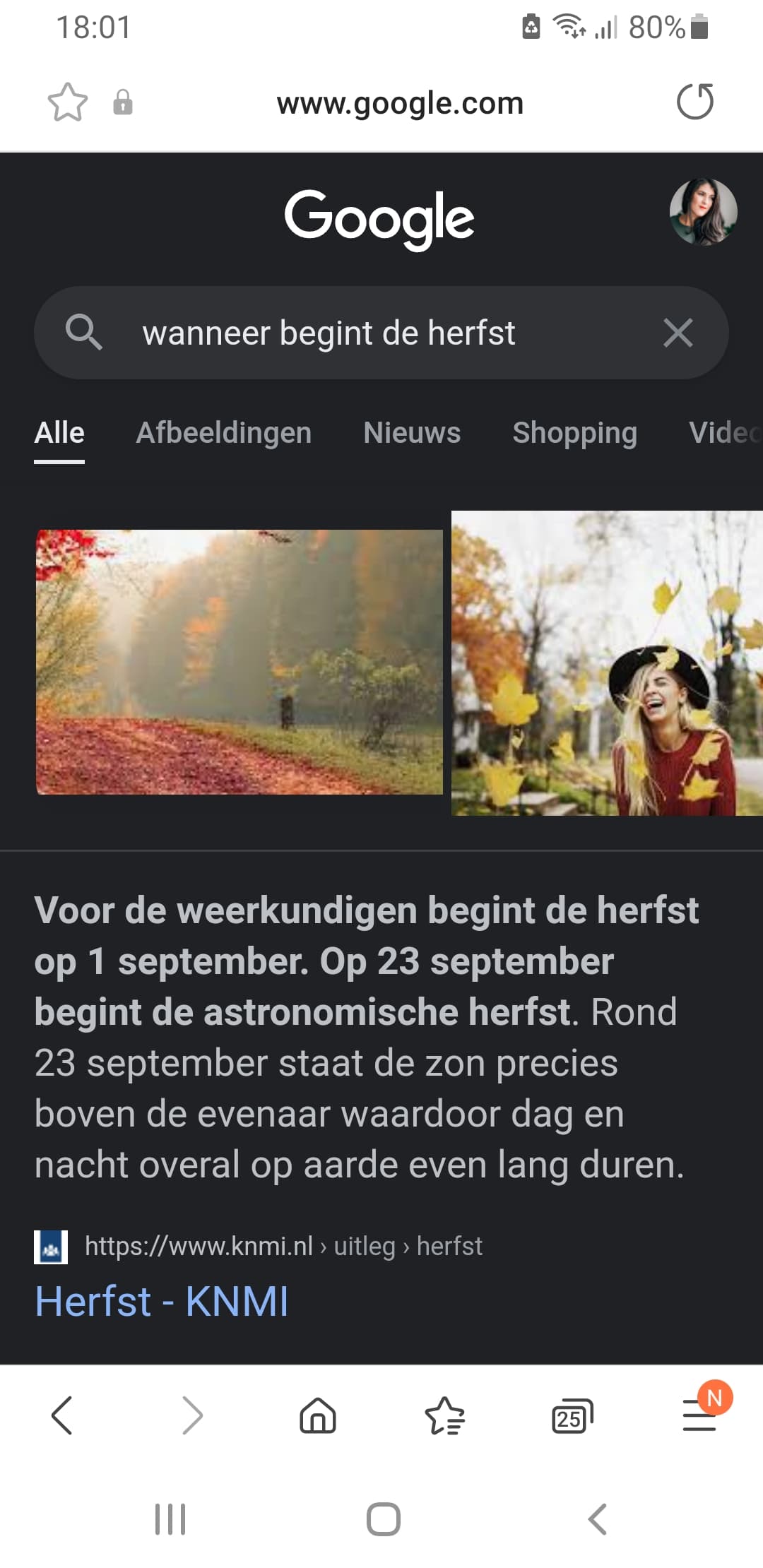763x1568 pixels.
Task: Open the foggy autumn forest image
Action: tap(239, 662)
